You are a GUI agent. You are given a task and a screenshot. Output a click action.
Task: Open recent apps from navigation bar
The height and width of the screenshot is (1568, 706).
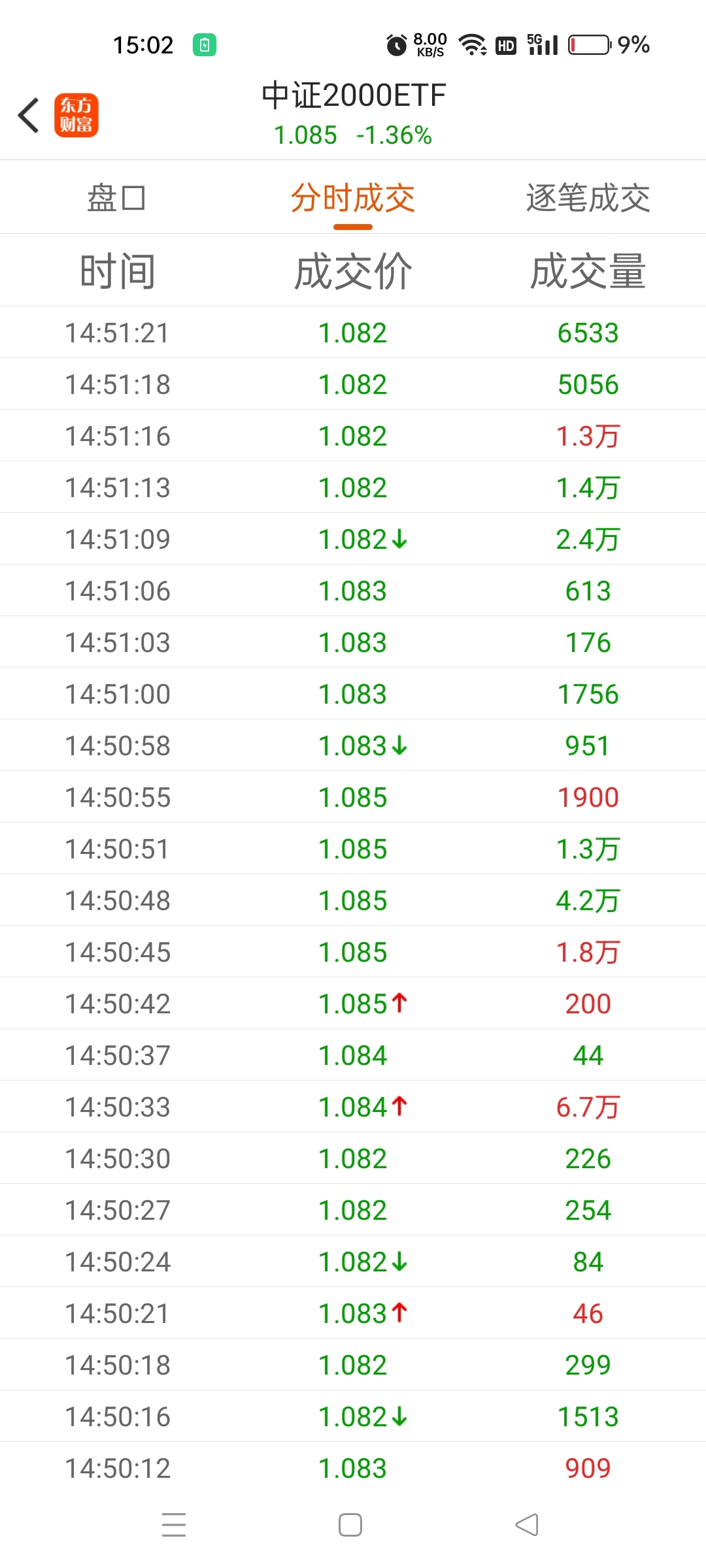coord(174,1525)
